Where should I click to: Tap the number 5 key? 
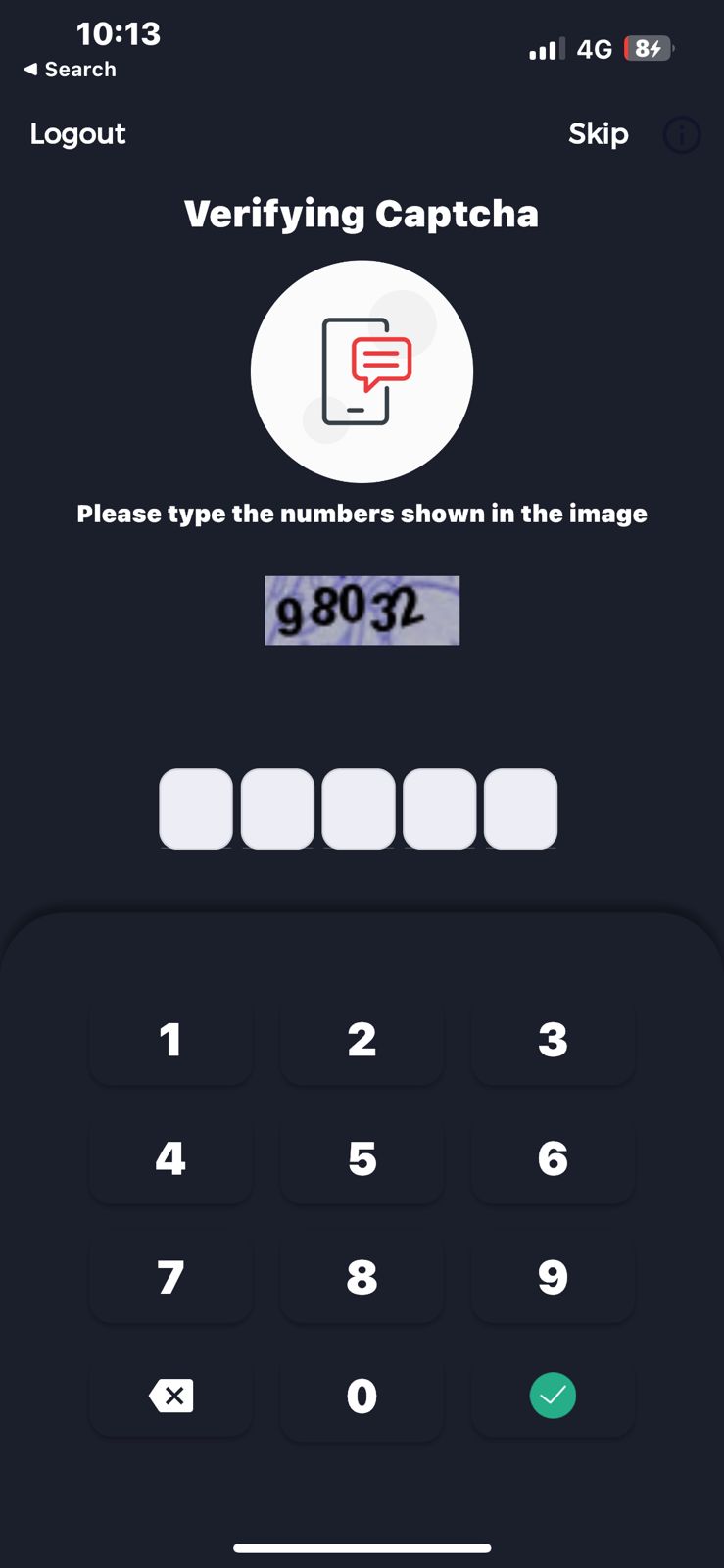tap(362, 1158)
